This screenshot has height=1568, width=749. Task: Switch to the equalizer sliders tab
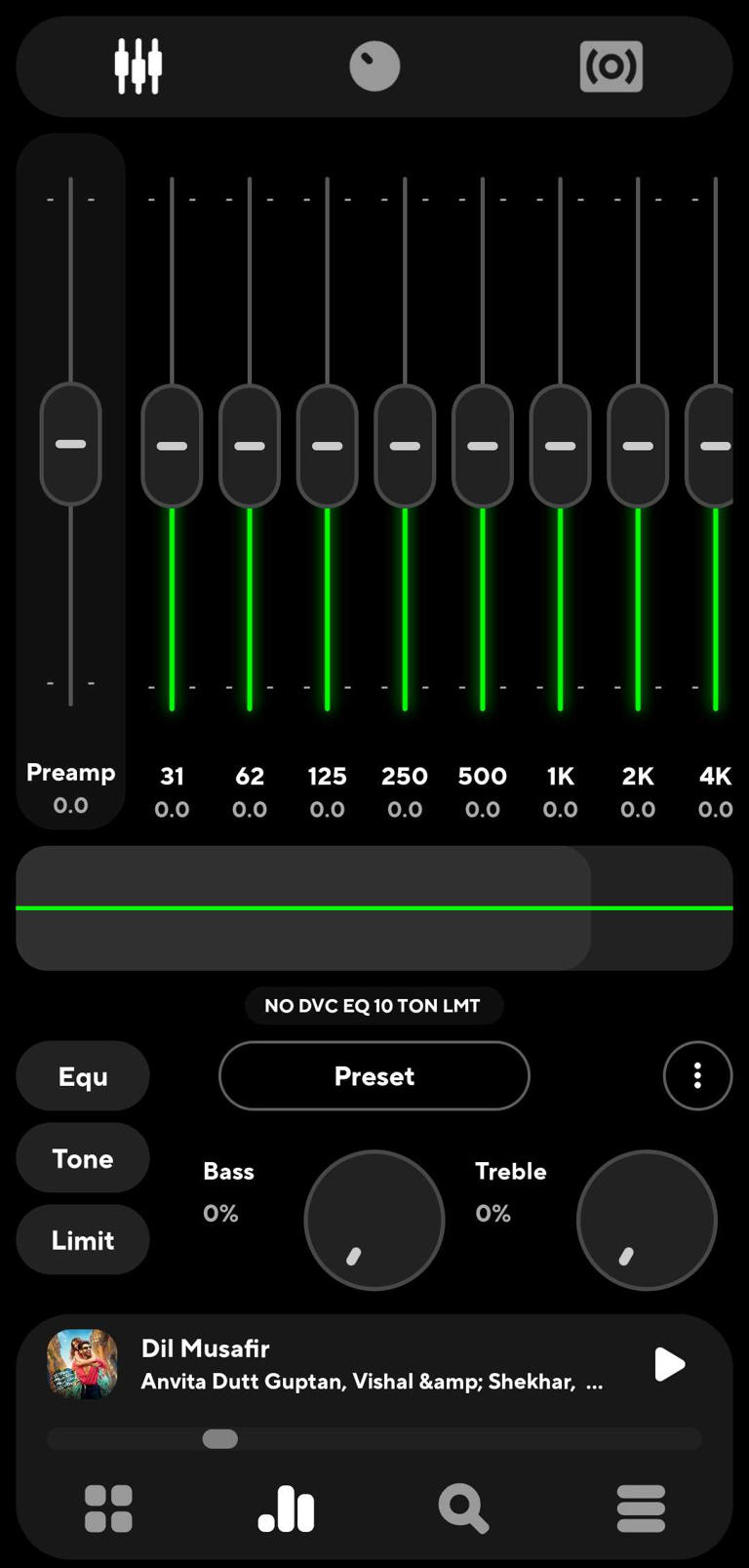pyautogui.click(x=138, y=65)
